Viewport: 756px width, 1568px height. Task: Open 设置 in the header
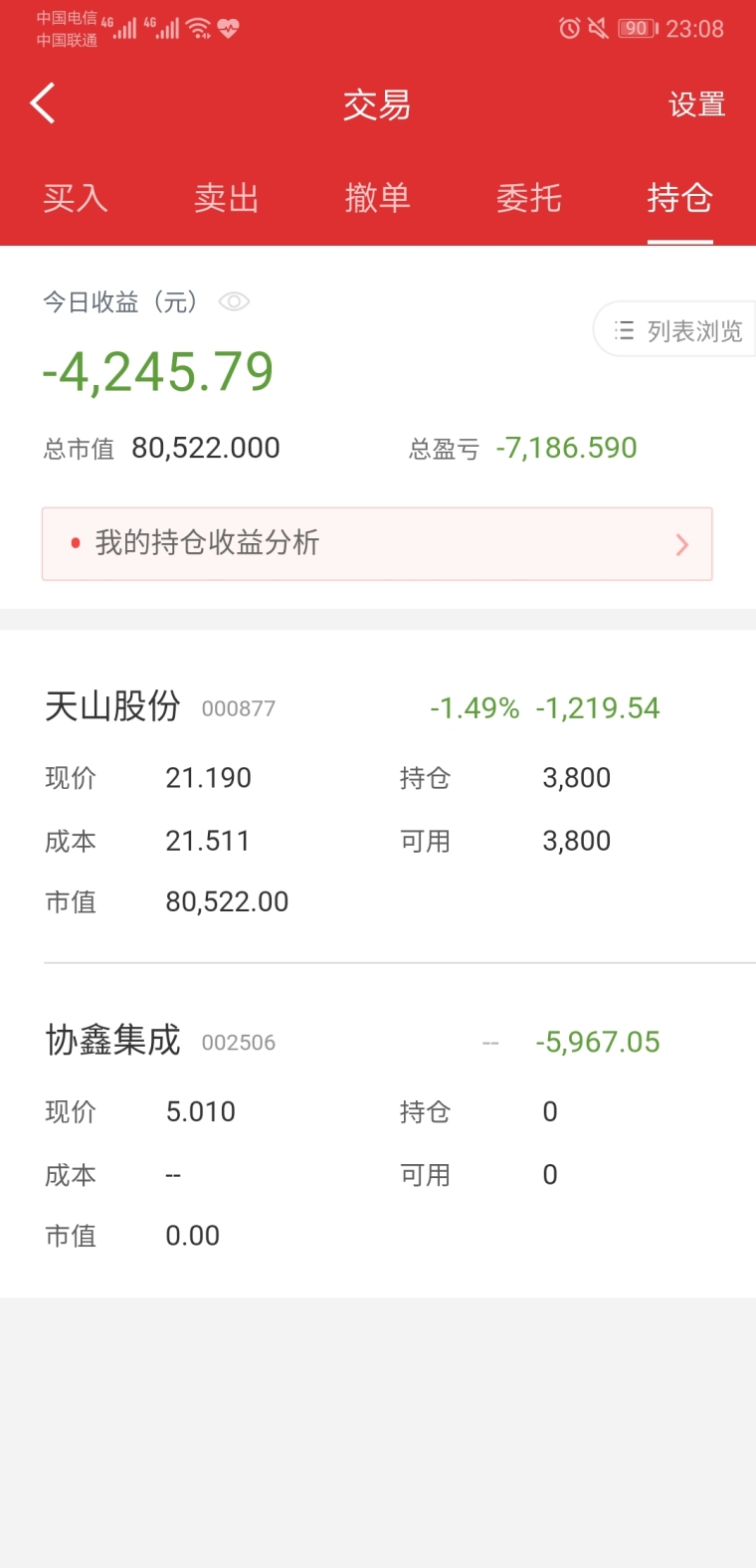coord(696,104)
